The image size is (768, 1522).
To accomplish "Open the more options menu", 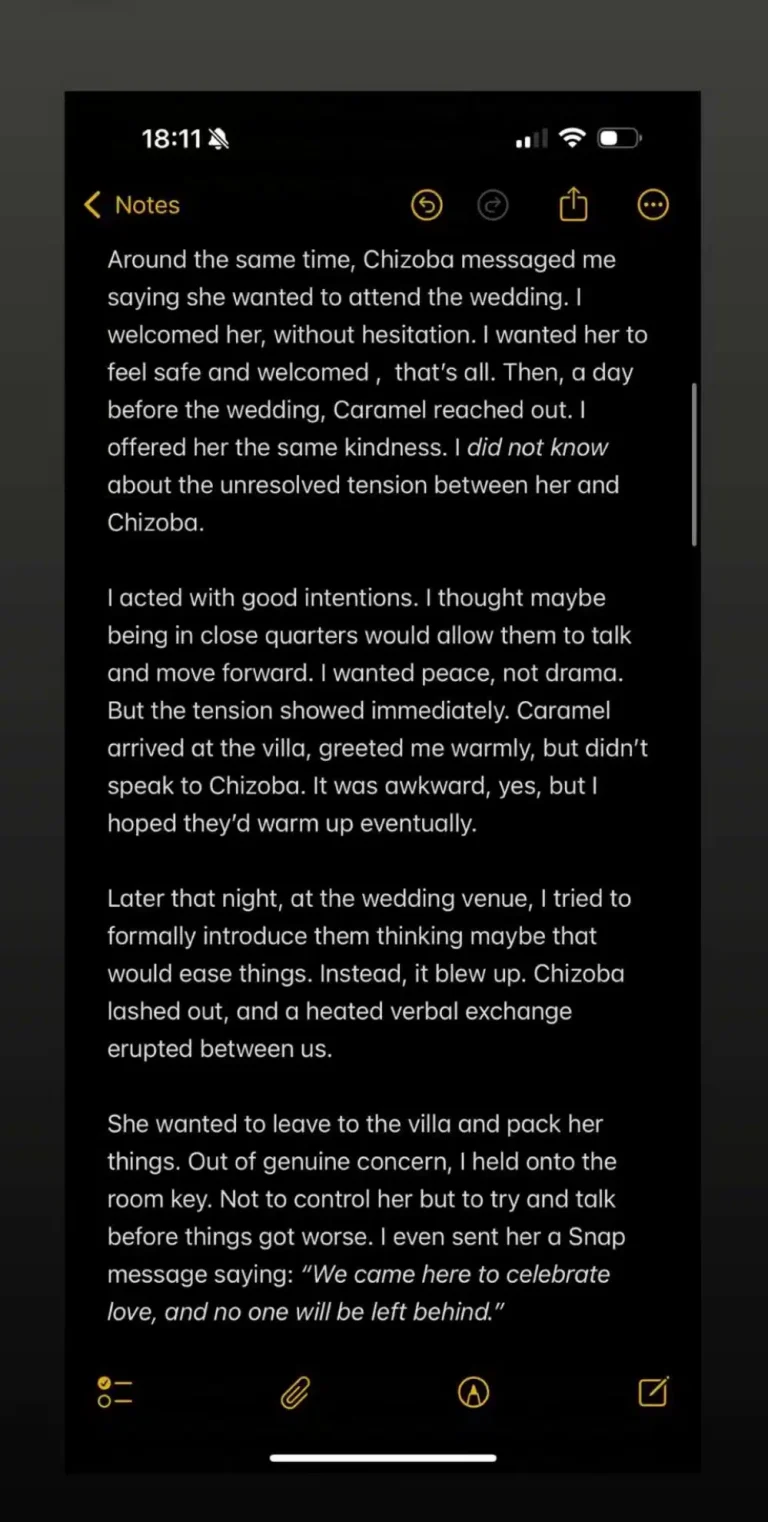I will click(x=653, y=205).
